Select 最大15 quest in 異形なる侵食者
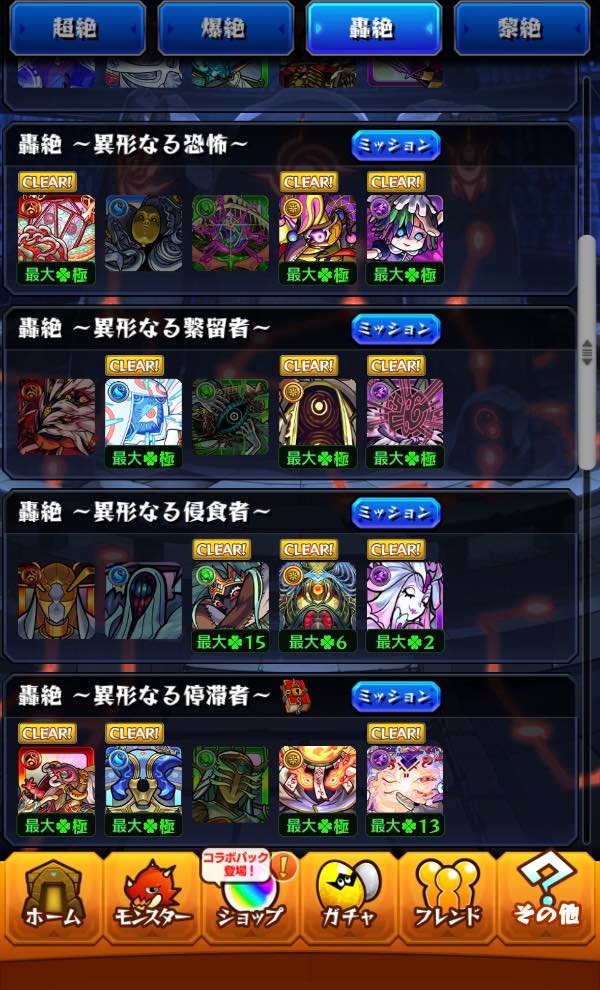The height and width of the screenshot is (990, 600). (230, 599)
